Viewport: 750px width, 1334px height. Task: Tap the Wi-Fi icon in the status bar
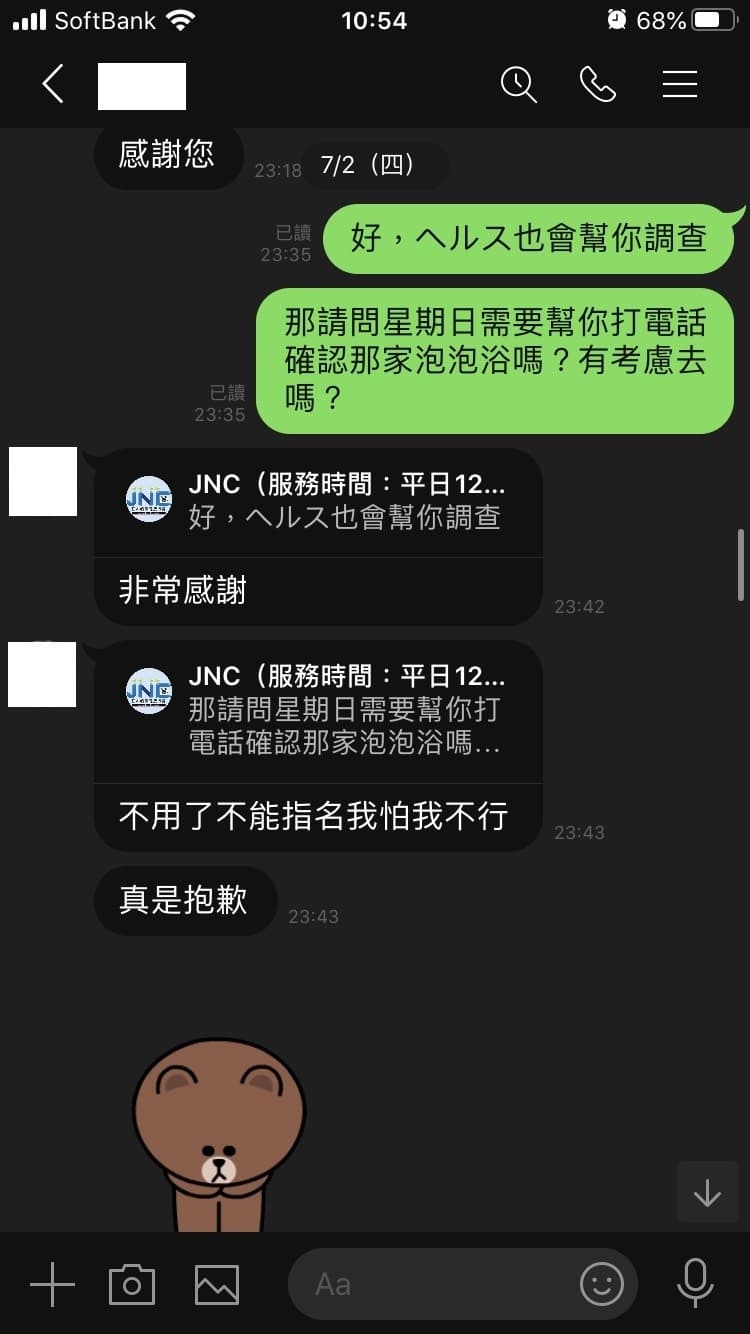178,17
